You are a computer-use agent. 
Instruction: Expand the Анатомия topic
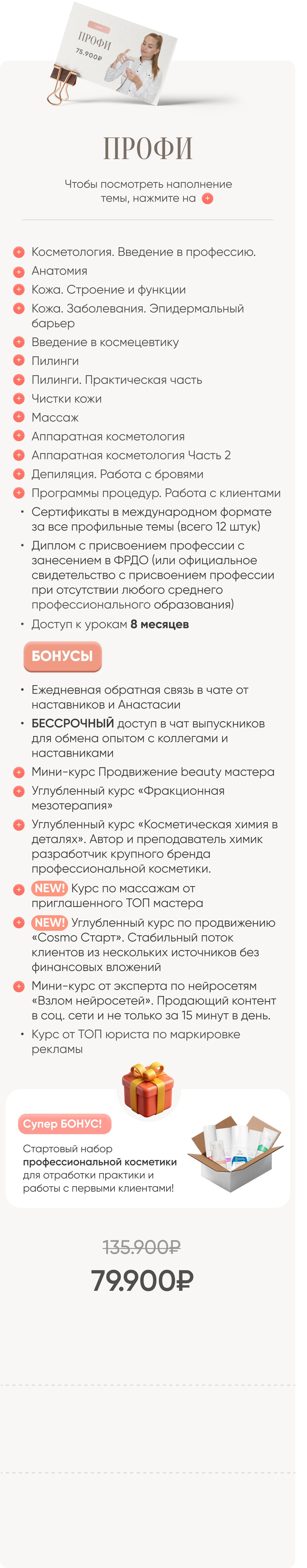[x=19, y=271]
